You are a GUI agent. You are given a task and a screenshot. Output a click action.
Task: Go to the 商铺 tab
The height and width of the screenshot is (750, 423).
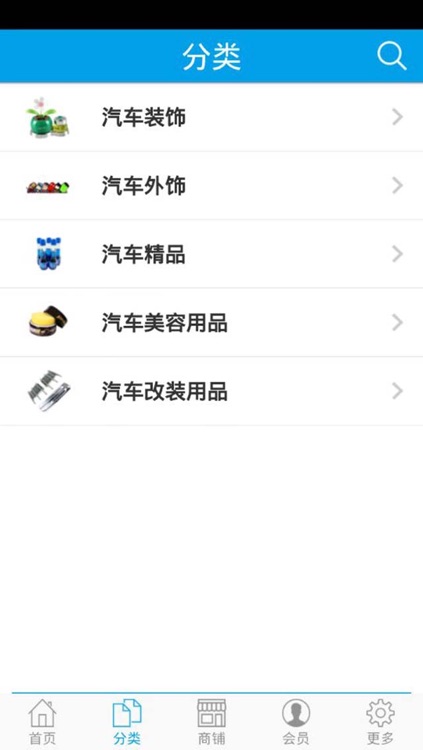click(212, 721)
